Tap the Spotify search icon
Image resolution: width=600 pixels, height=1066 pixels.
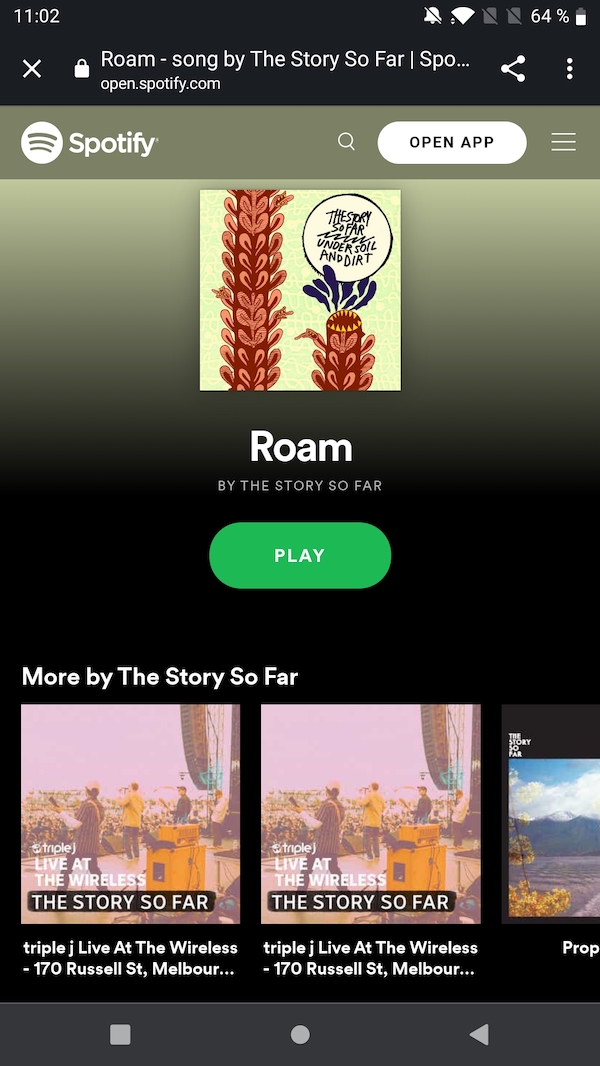coord(346,142)
